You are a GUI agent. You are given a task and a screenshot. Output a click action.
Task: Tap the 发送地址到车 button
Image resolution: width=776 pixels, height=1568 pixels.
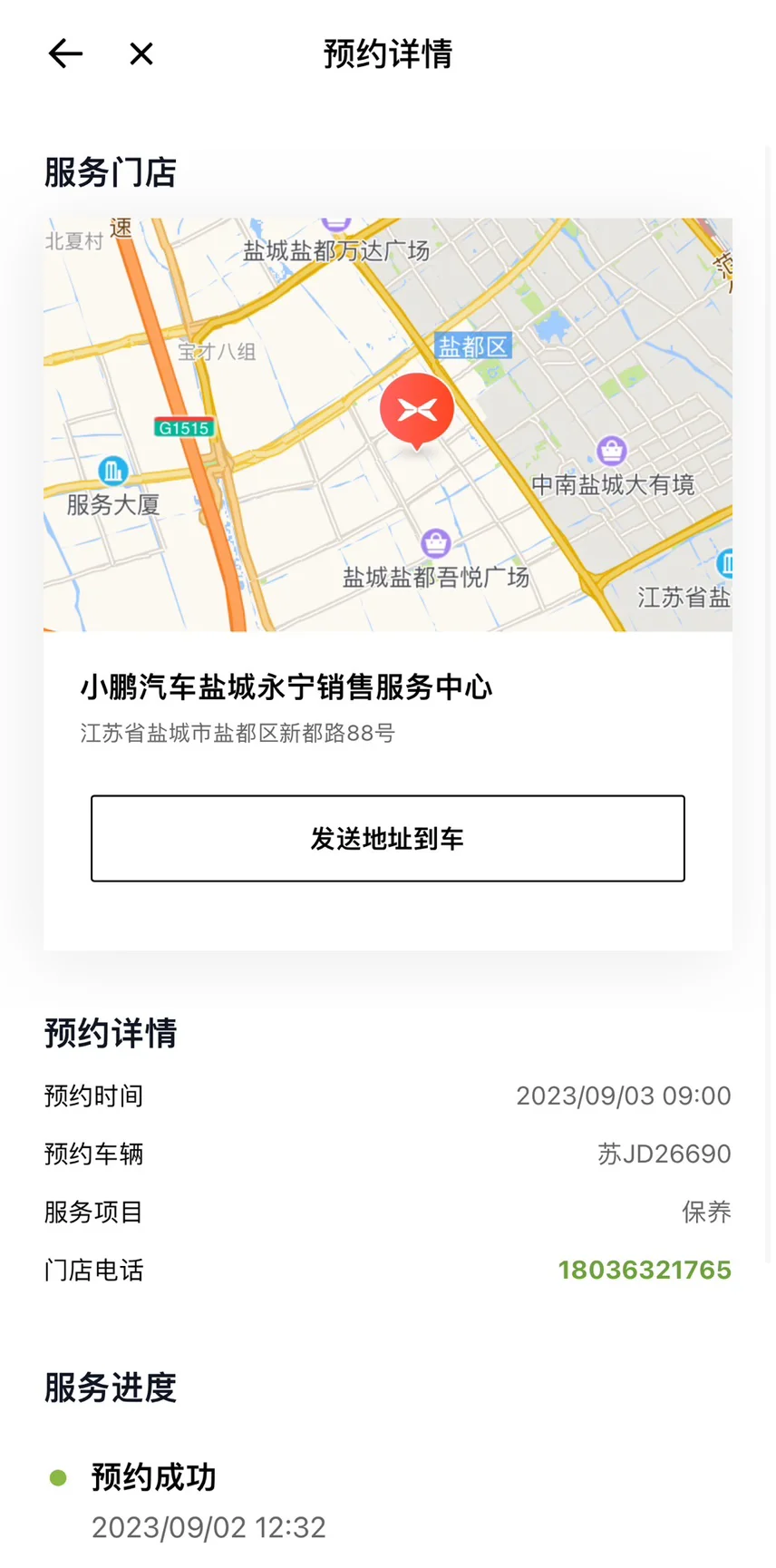pos(388,839)
